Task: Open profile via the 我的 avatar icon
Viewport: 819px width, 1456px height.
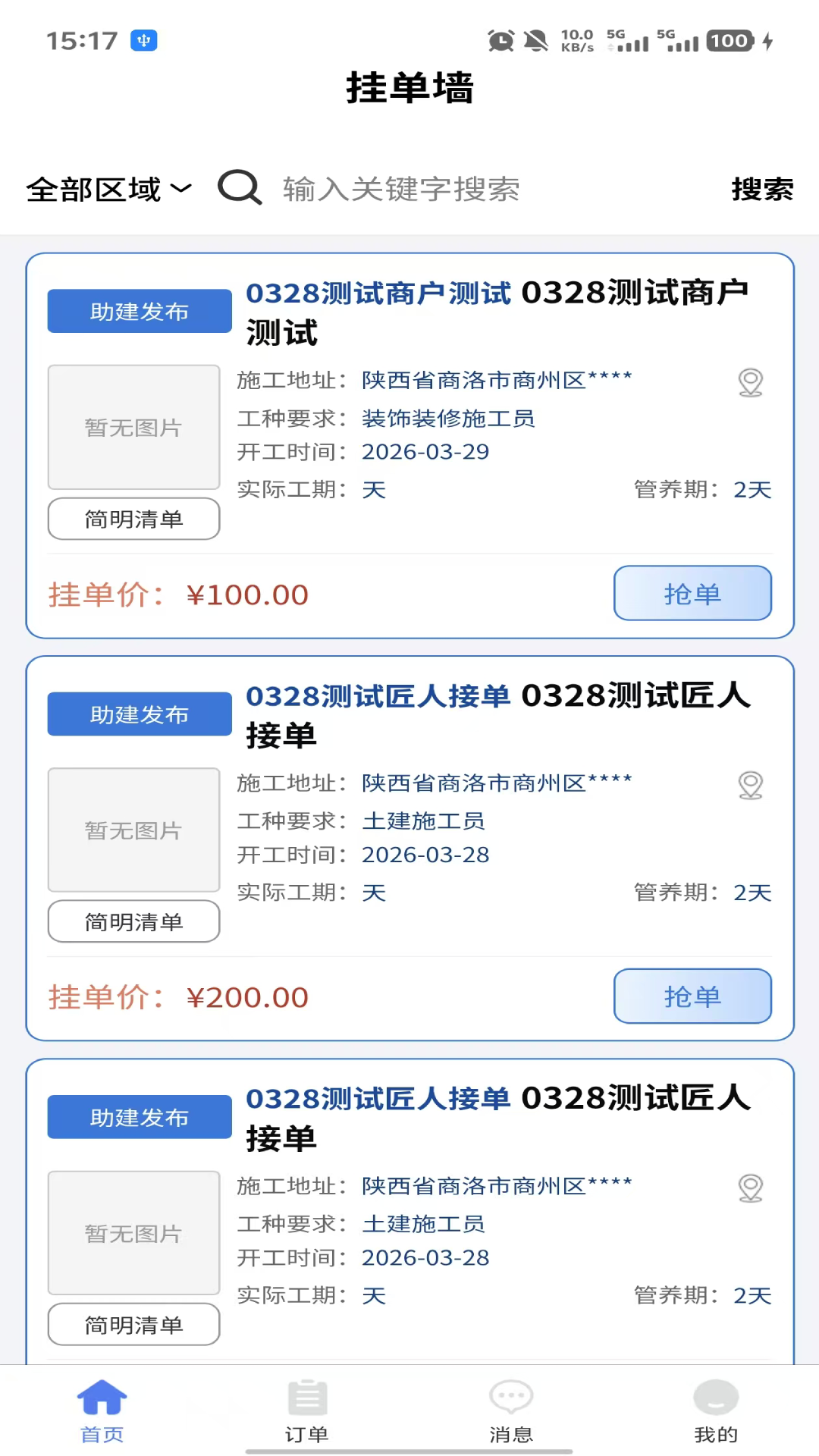Action: click(715, 1398)
